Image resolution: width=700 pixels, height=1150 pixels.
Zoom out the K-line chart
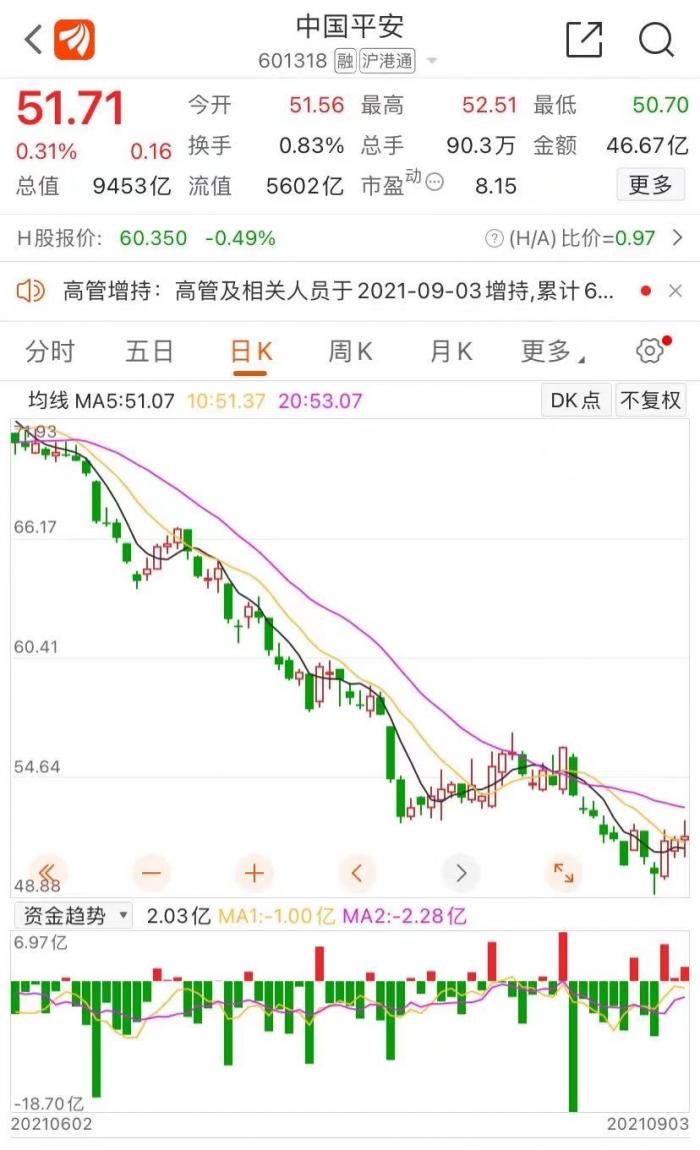(151, 873)
